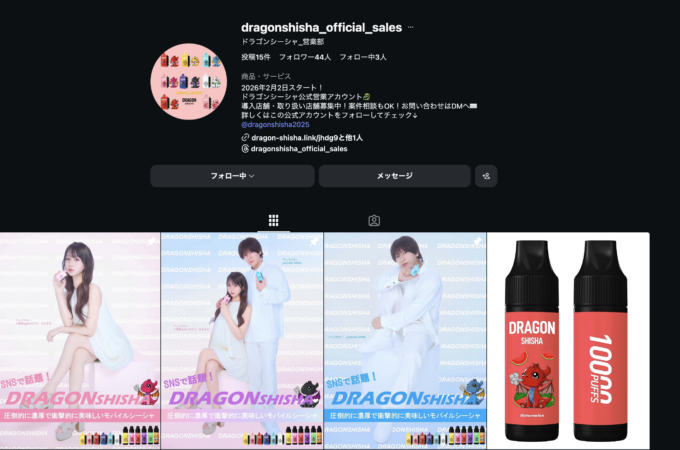Open the post showing the man and woman together
Viewport: 680px width, 450px height.
(242, 340)
